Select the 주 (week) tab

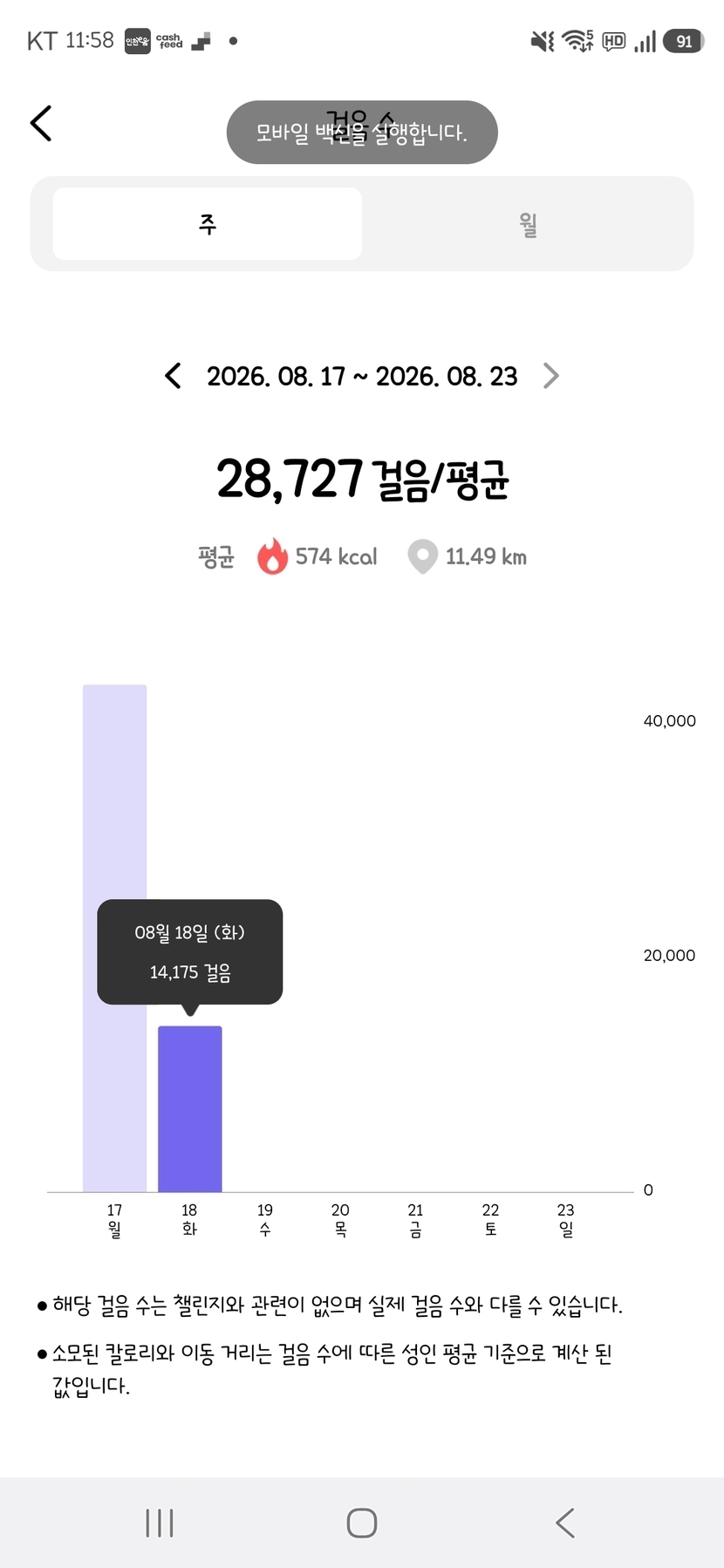[x=208, y=224]
